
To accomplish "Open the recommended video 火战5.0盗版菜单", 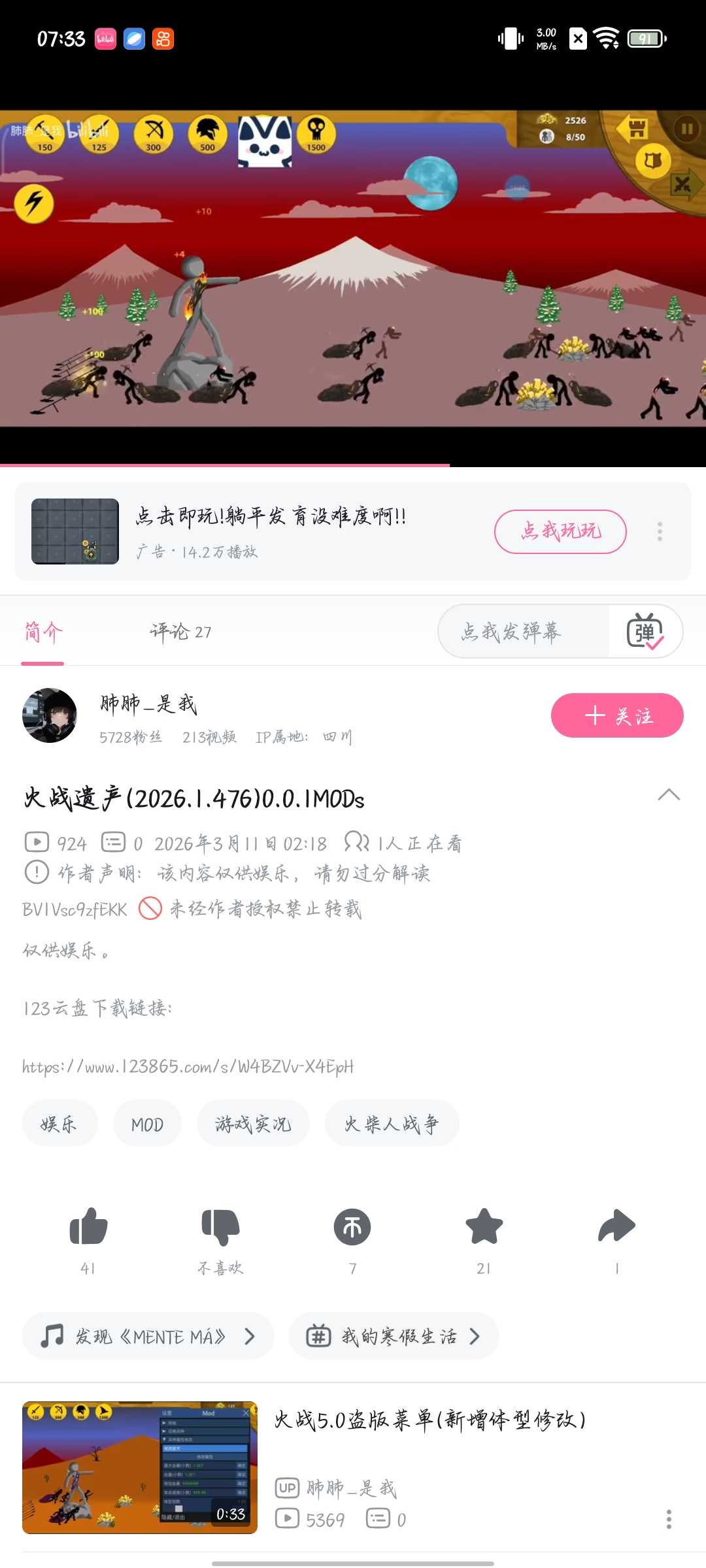I will tap(429, 1419).
